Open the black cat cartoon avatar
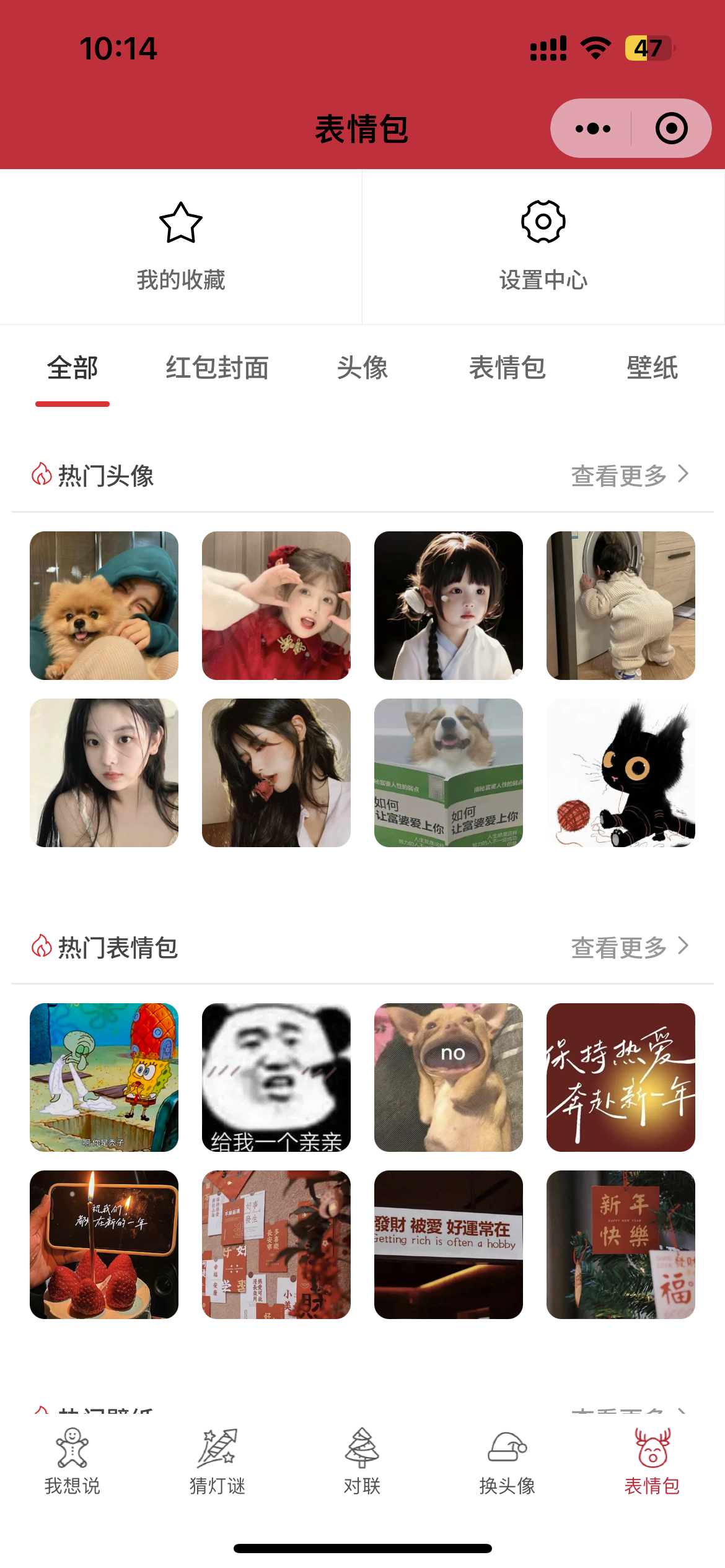The height and width of the screenshot is (1568, 725). [x=621, y=773]
